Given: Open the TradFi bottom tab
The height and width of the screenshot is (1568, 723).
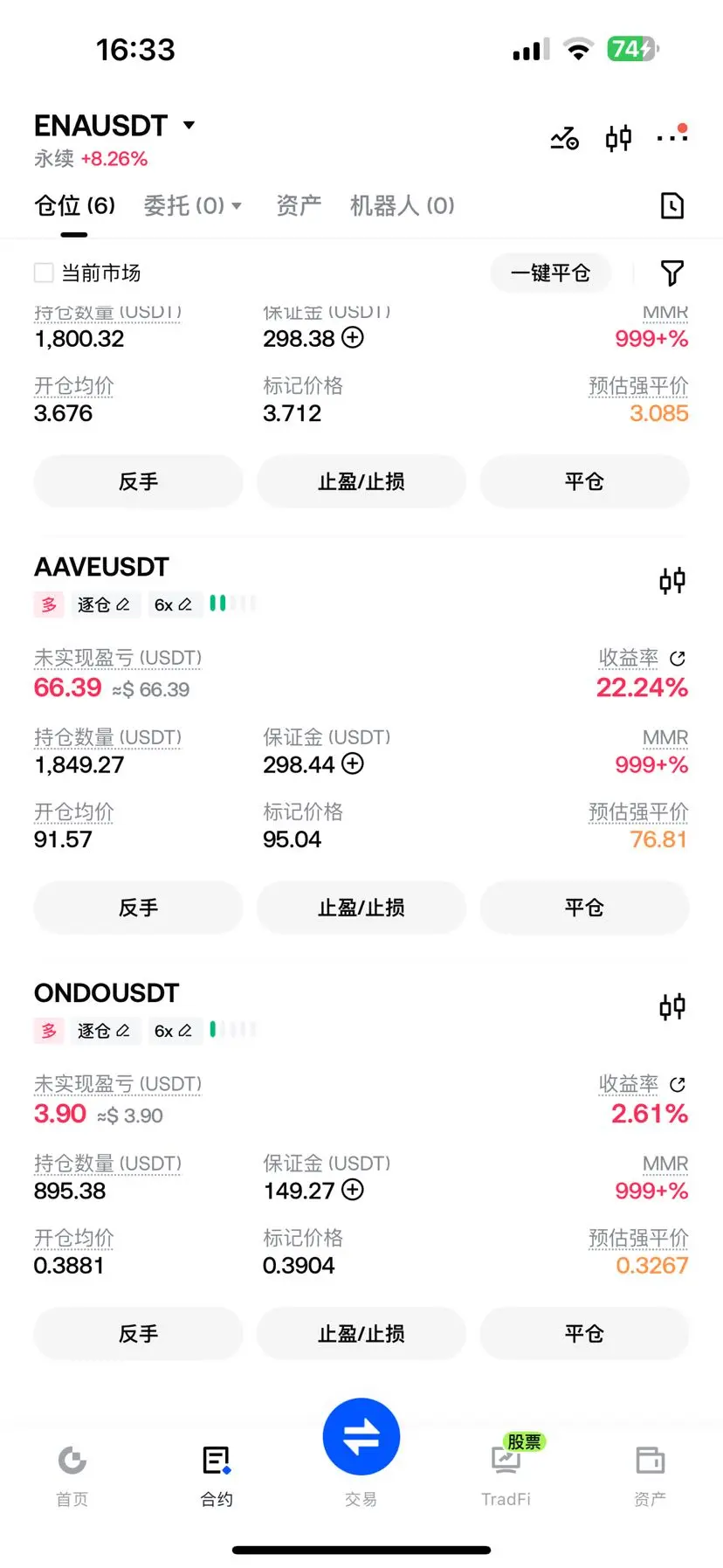Looking at the screenshot, I should (506, 1475).
